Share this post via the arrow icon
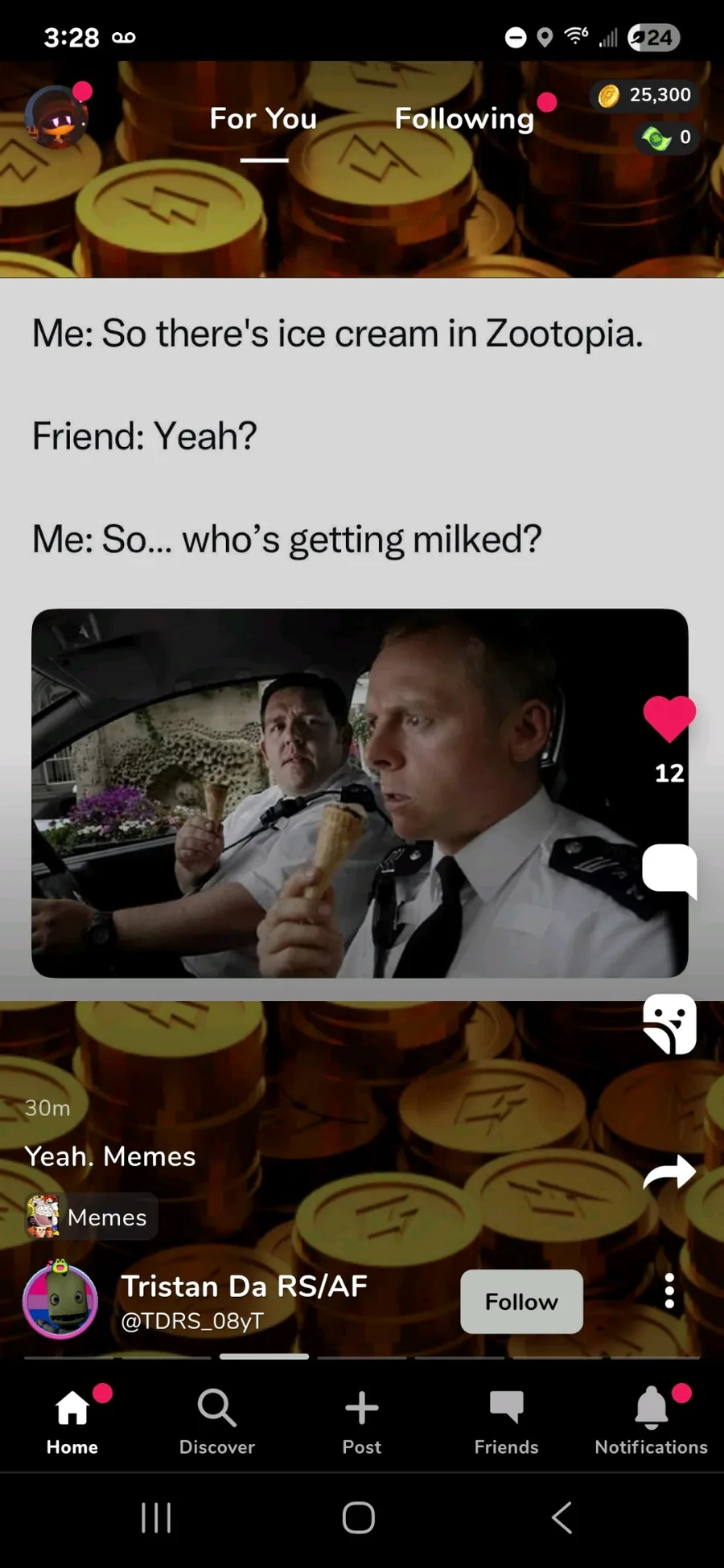 tap(668, 1172)
